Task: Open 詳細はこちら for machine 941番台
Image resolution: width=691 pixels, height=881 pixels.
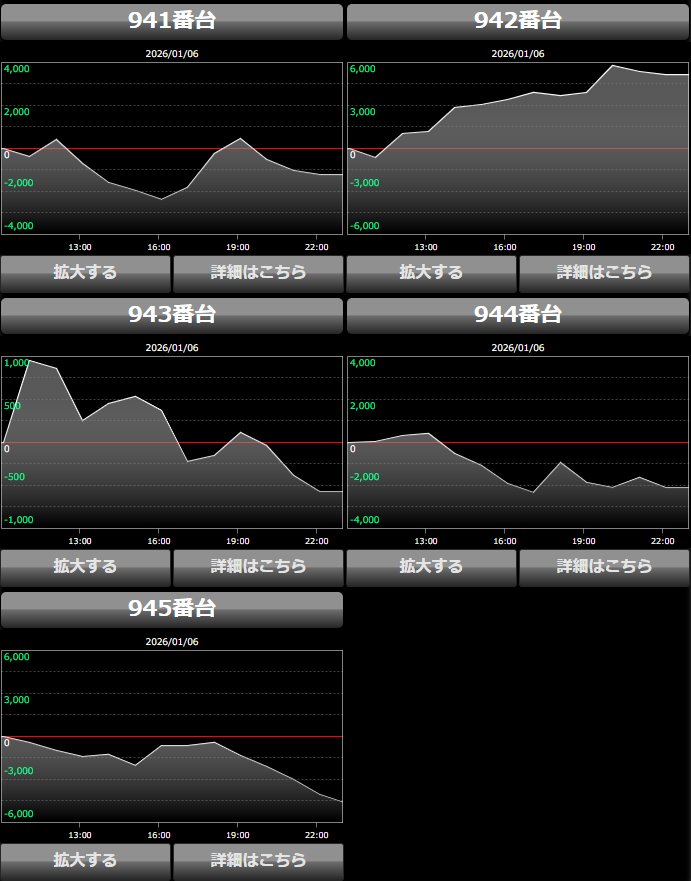Action: click(258, 272)
